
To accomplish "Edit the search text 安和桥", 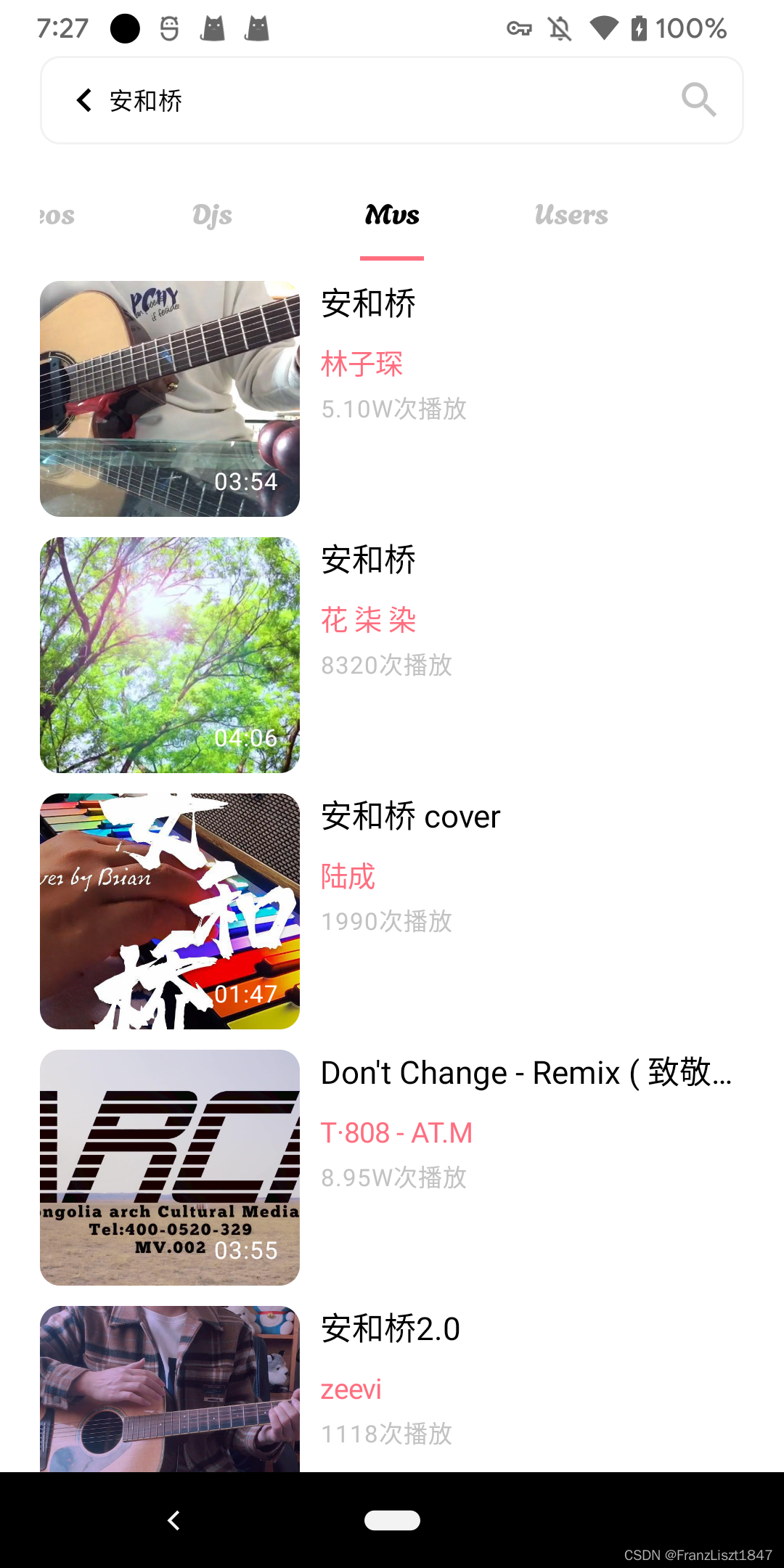I will pos(146,101).
